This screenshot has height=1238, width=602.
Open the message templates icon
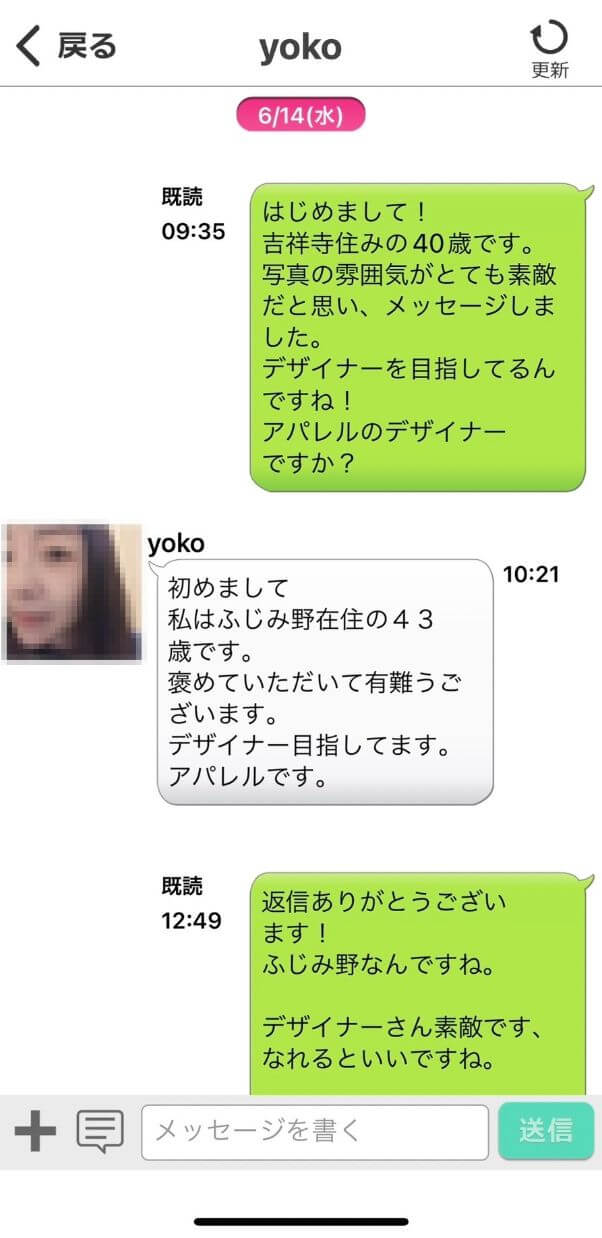[100, 1132]
